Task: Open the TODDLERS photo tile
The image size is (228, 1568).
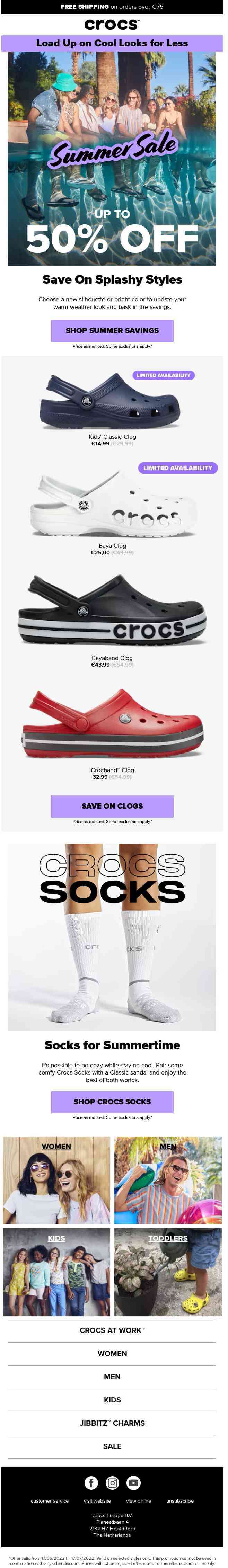Action: click(168, 1272)
